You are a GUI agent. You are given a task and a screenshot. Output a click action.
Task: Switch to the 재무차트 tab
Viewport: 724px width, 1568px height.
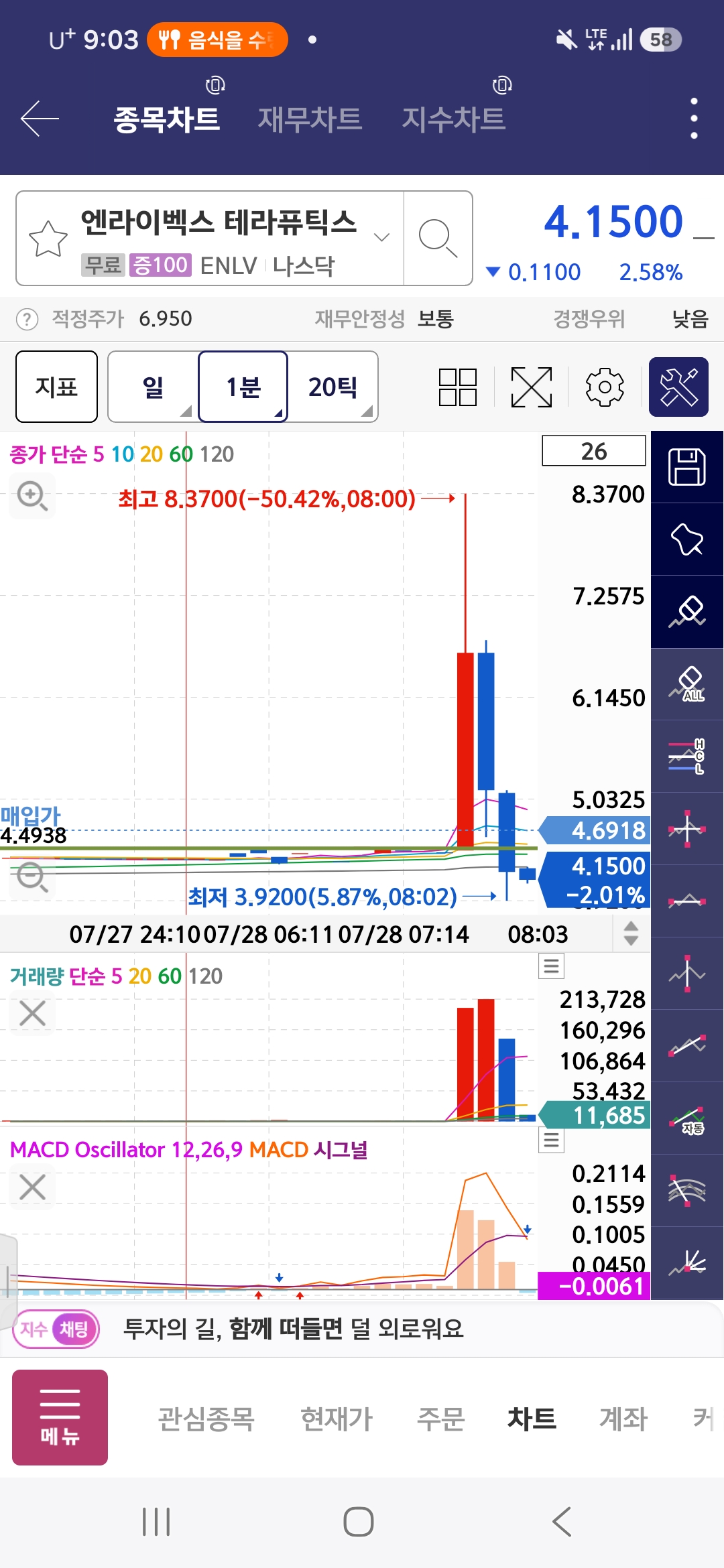310,119
